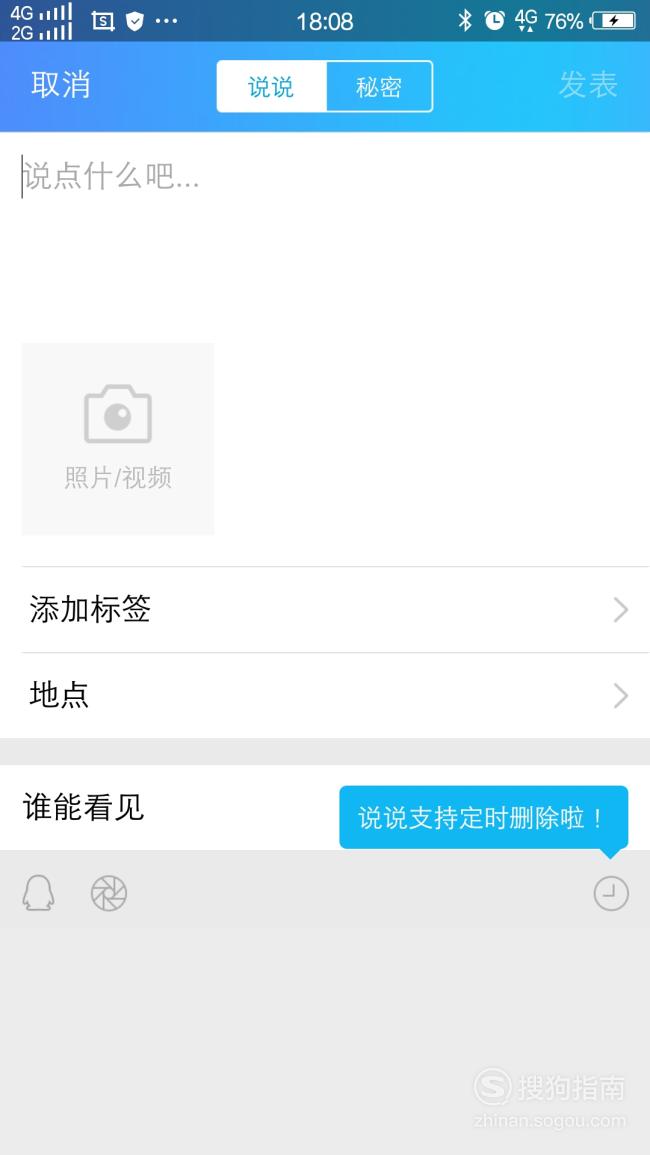Open the timed delete clock icon
The width and height of the screenshot is (650, 1155).
tap(611, 894)
